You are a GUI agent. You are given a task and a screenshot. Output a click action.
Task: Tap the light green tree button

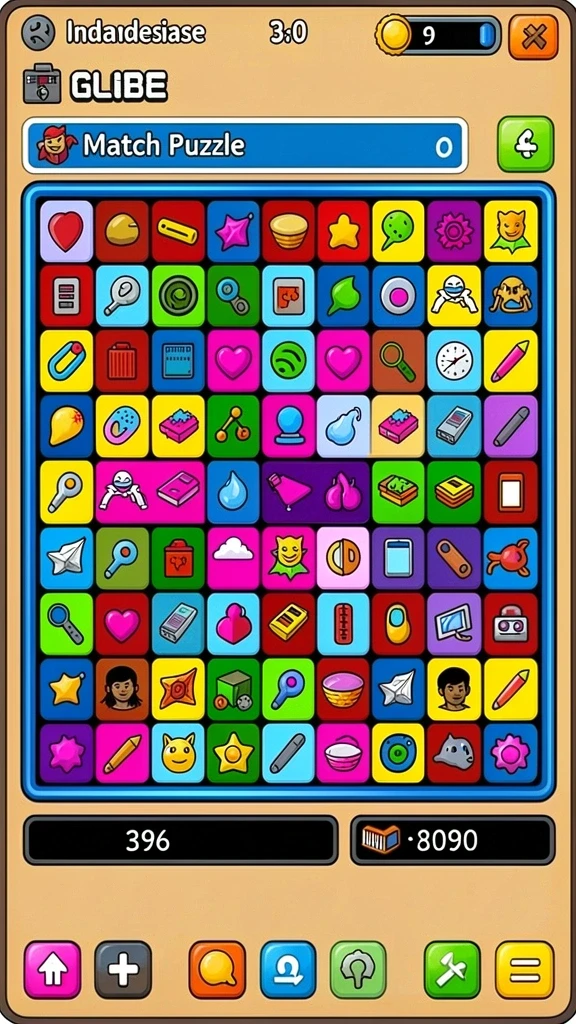coord(358,970)
